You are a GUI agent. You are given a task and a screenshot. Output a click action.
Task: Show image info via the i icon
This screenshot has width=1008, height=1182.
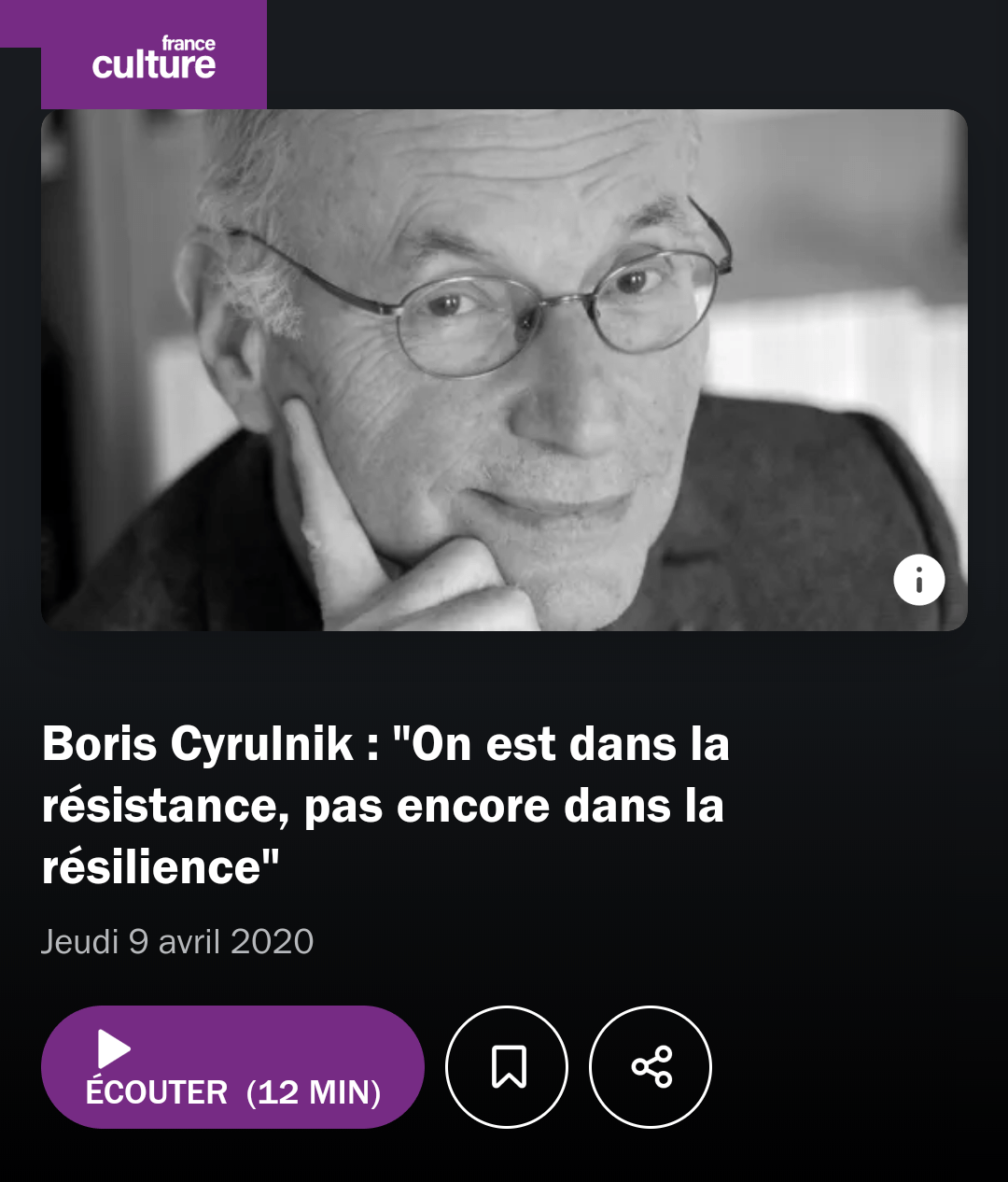918,580
